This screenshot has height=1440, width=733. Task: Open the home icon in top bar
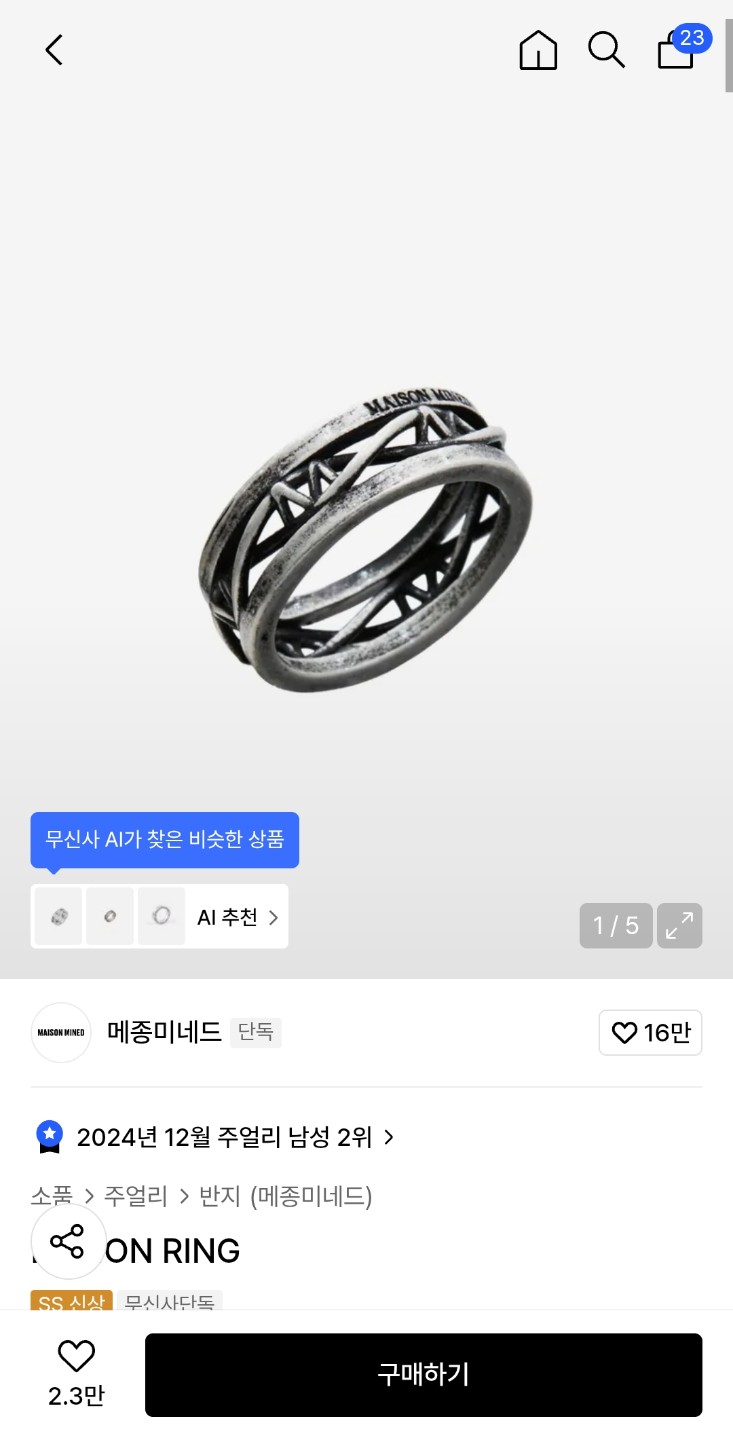click(538, 49)
